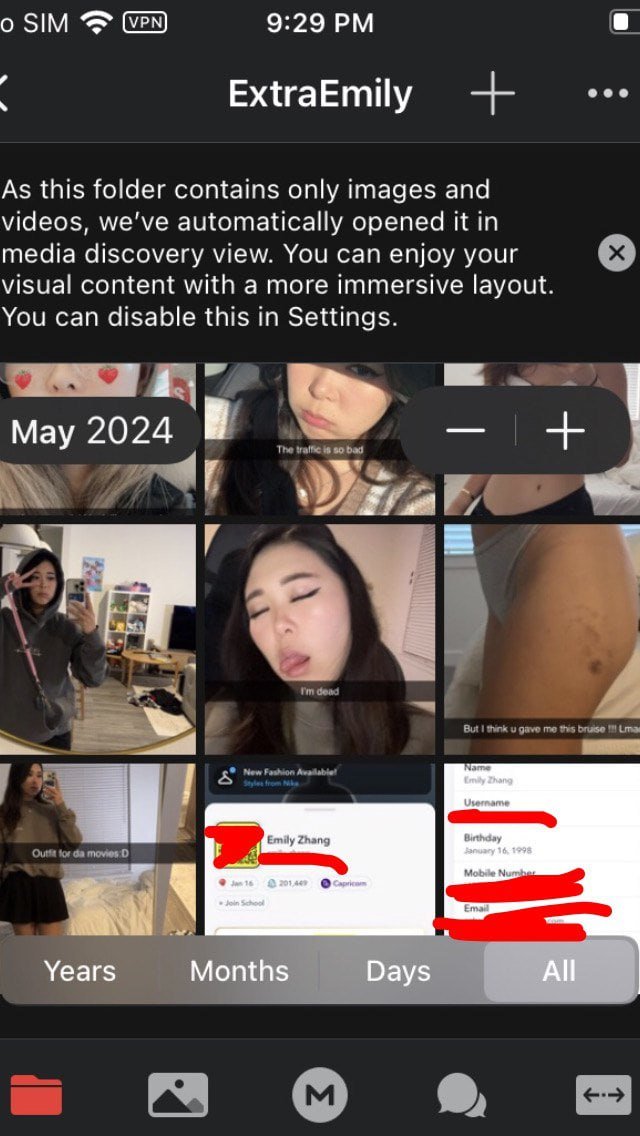This screenshot has width=640, height=1136.
Task: Zoom in the grid with plus
Action: pos(565,431)
